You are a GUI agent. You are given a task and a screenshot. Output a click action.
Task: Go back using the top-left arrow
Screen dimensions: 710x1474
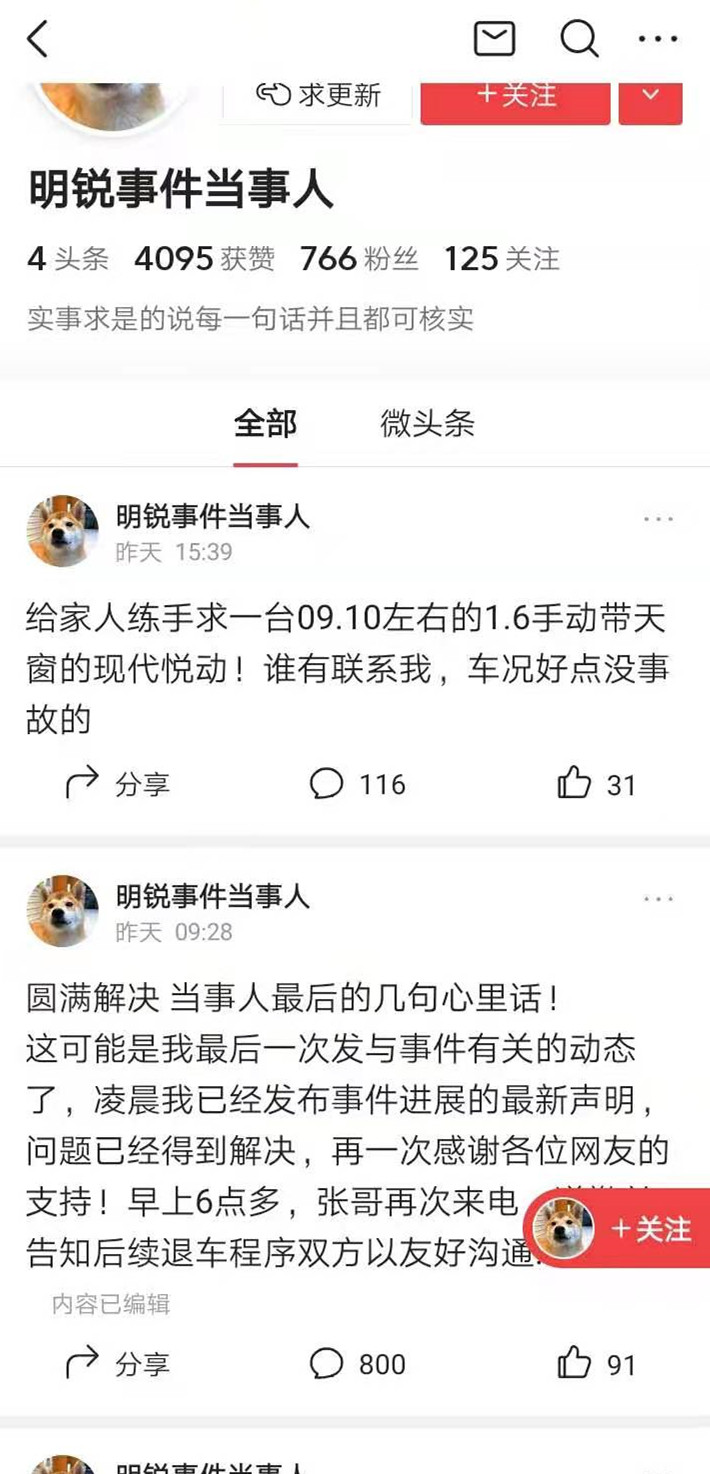pyautogui.click(x=38, y=40)
